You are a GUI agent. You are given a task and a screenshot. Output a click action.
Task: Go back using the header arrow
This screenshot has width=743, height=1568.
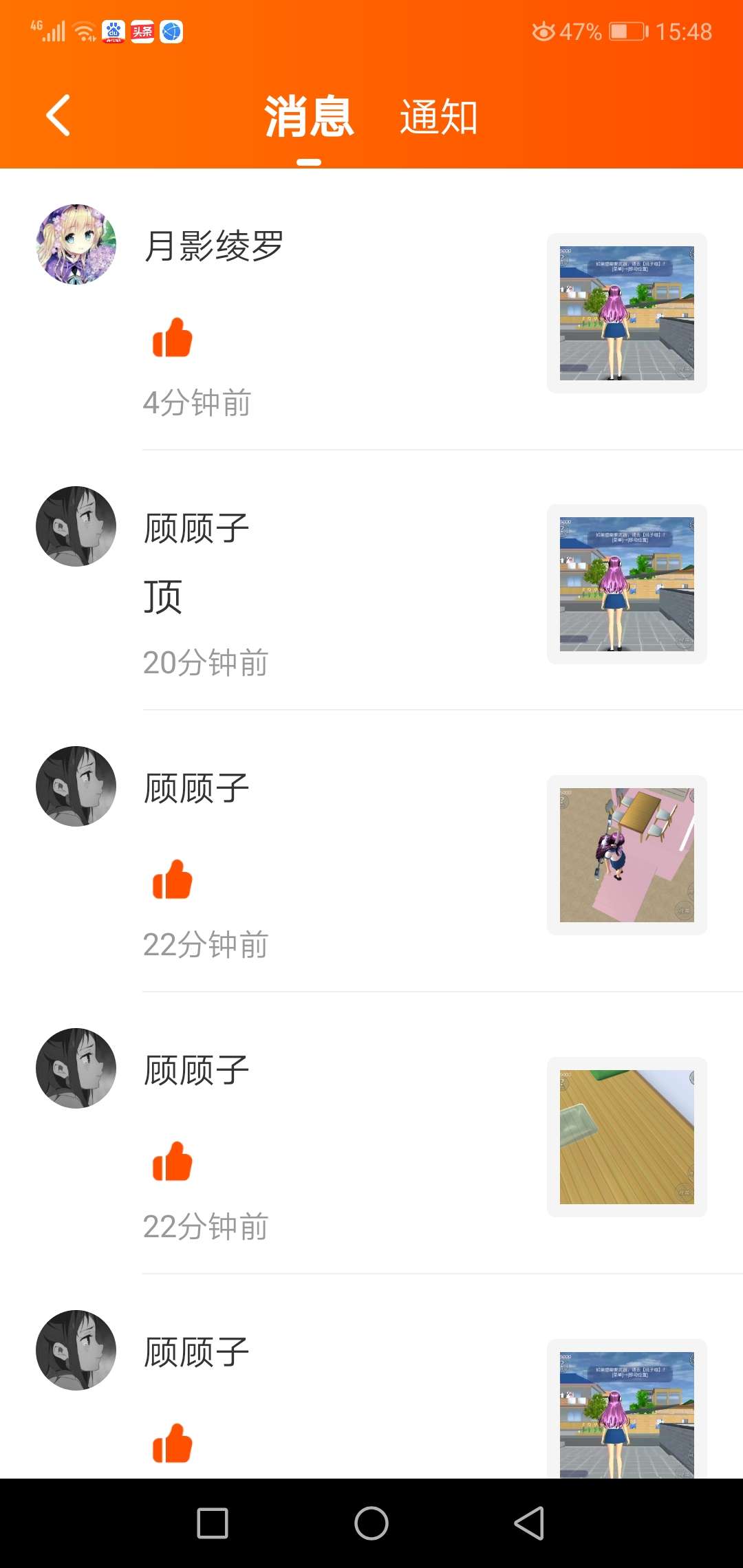[58, 116]
